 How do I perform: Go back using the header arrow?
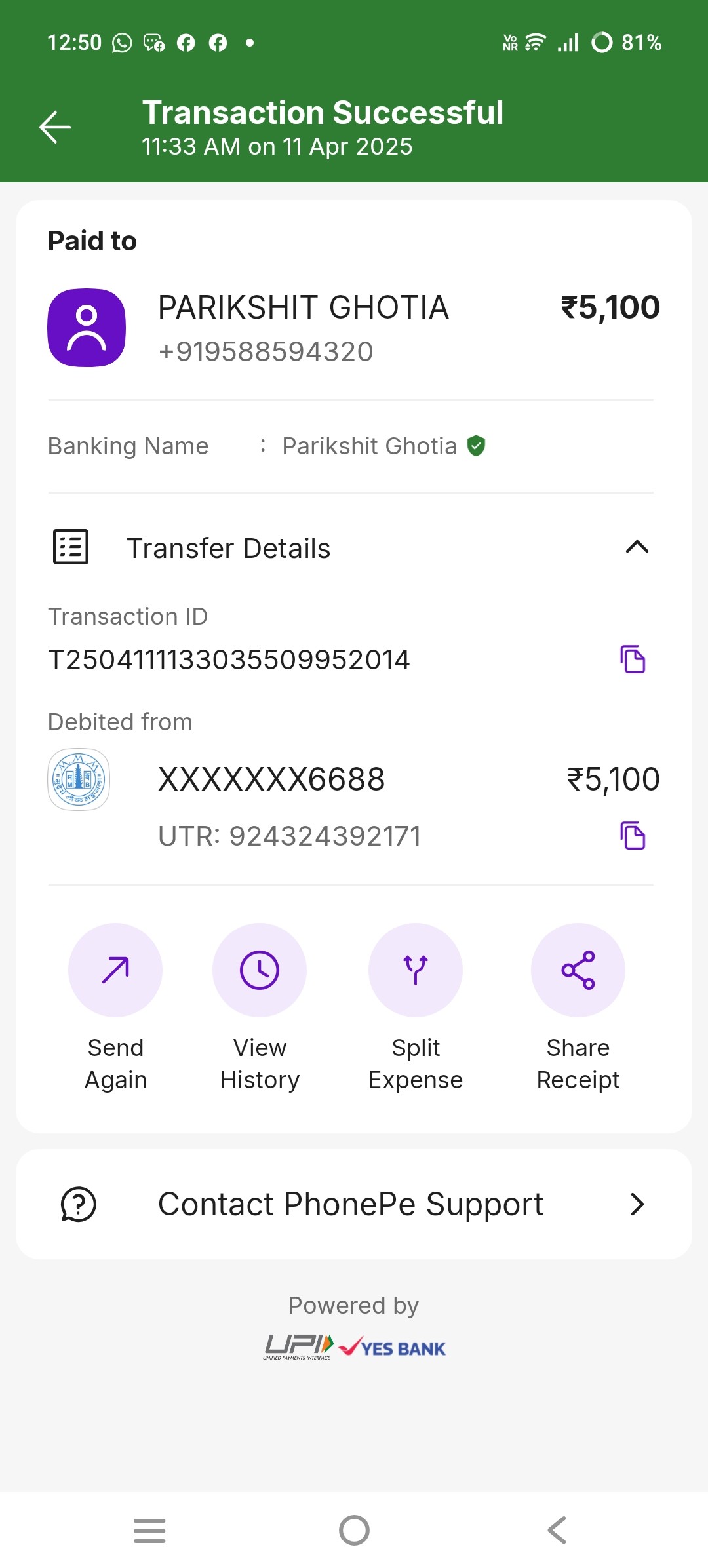[55, 127]
